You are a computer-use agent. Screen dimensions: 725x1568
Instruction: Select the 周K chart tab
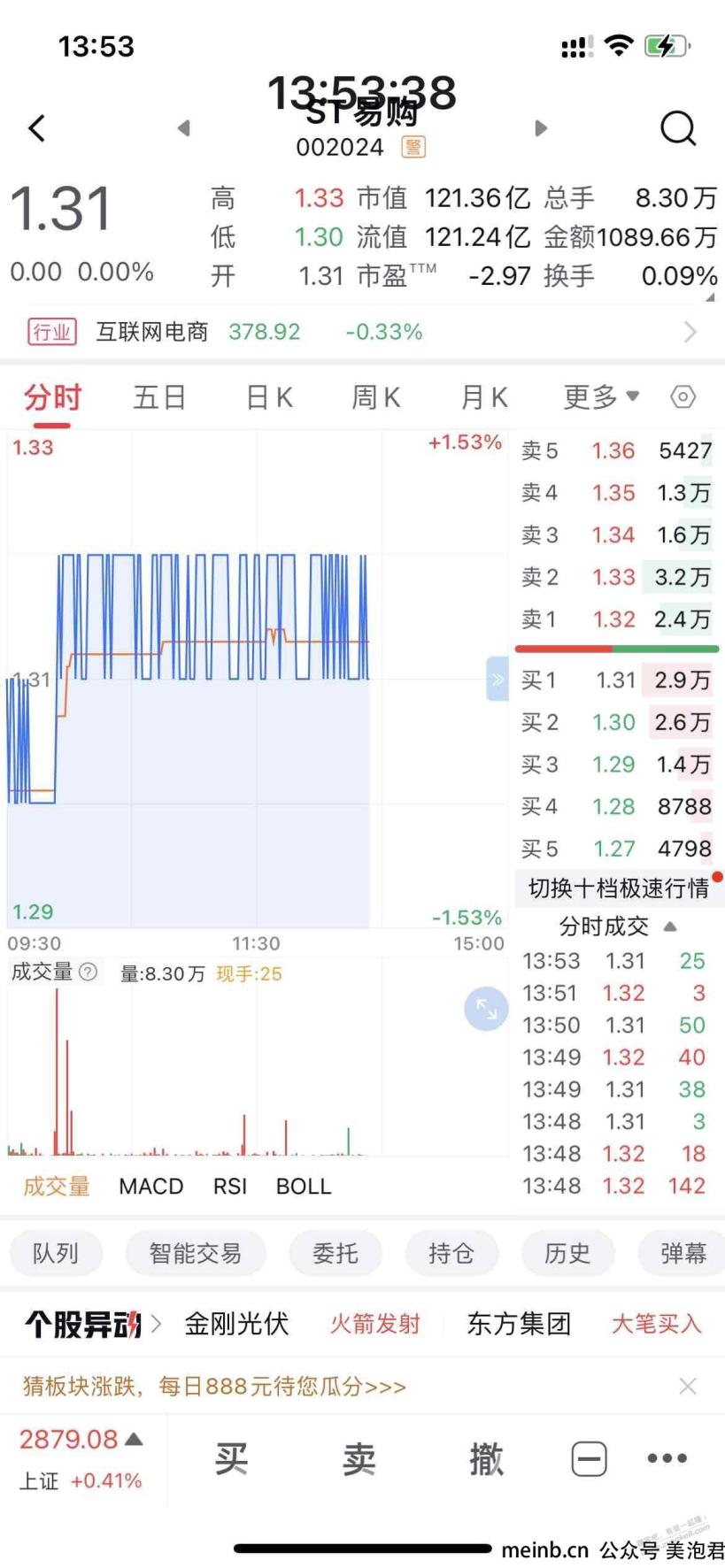(x=376, y=397)
